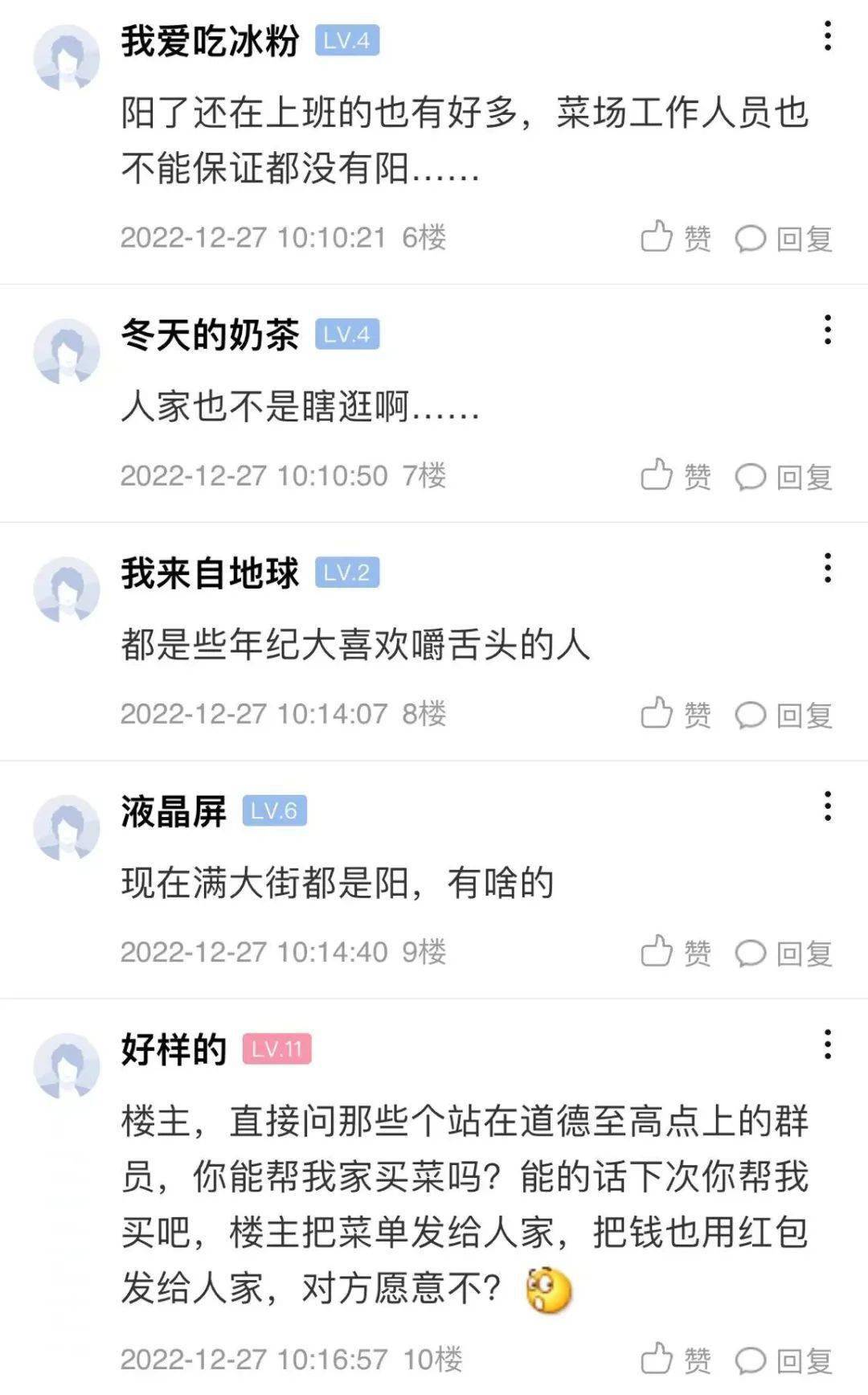Open overflow menu on 我来自地球's comment
Screen dimensions: 868x1395
(x=827, y=568)
